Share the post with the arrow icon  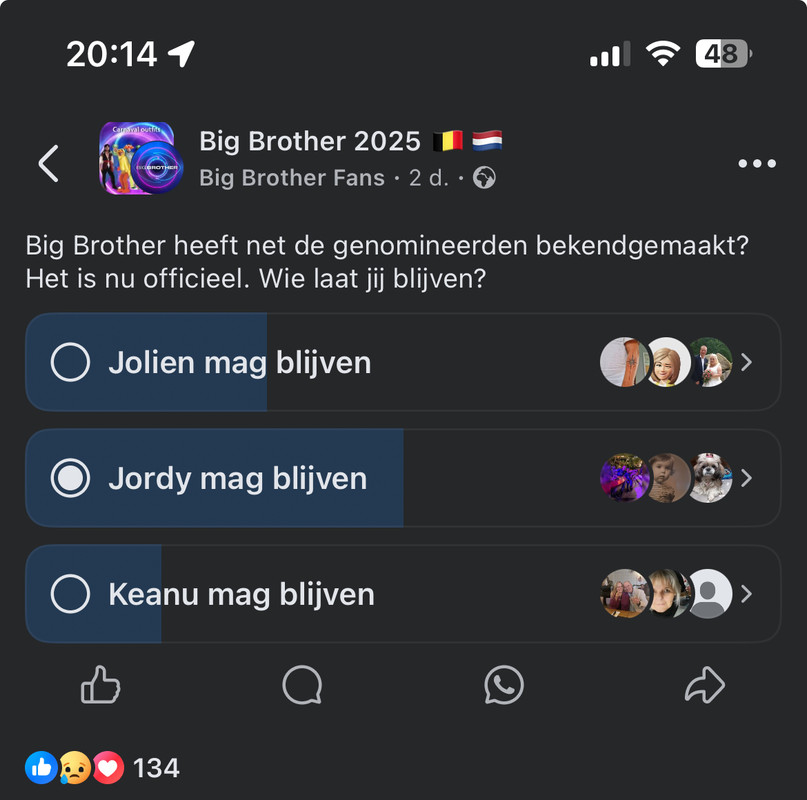click(705, 686)
